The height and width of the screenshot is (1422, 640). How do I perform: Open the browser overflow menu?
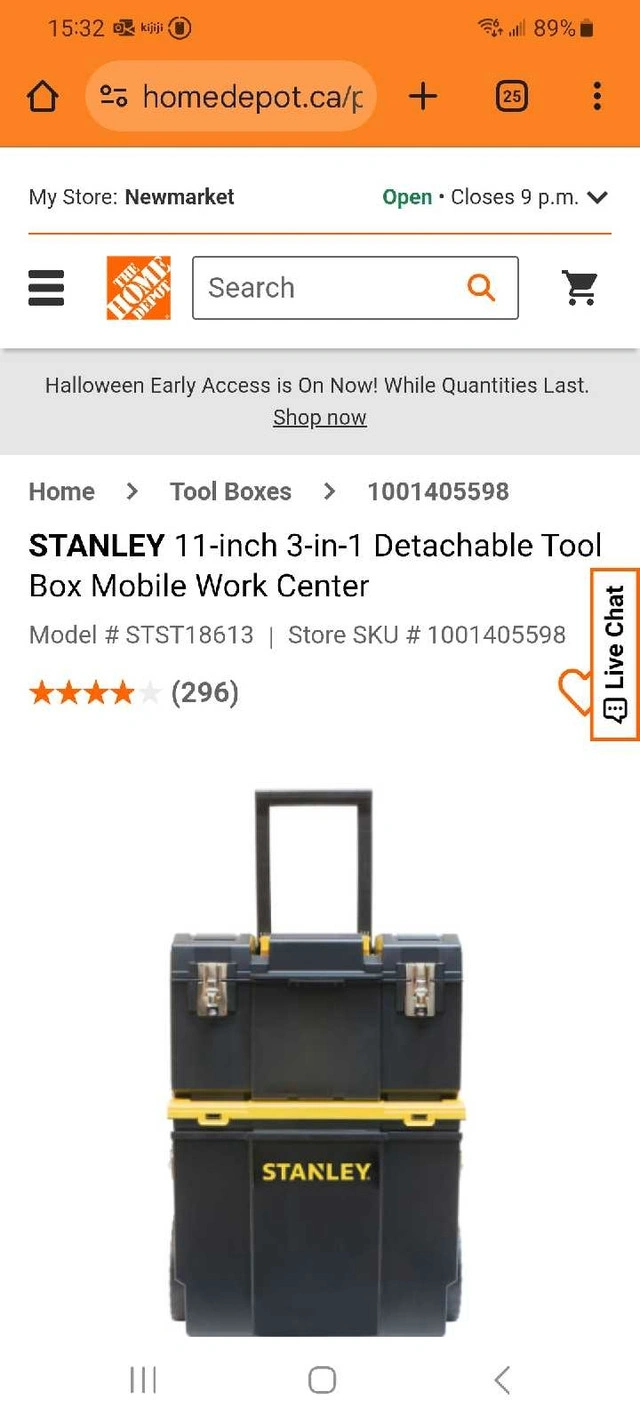pos(597,96)
